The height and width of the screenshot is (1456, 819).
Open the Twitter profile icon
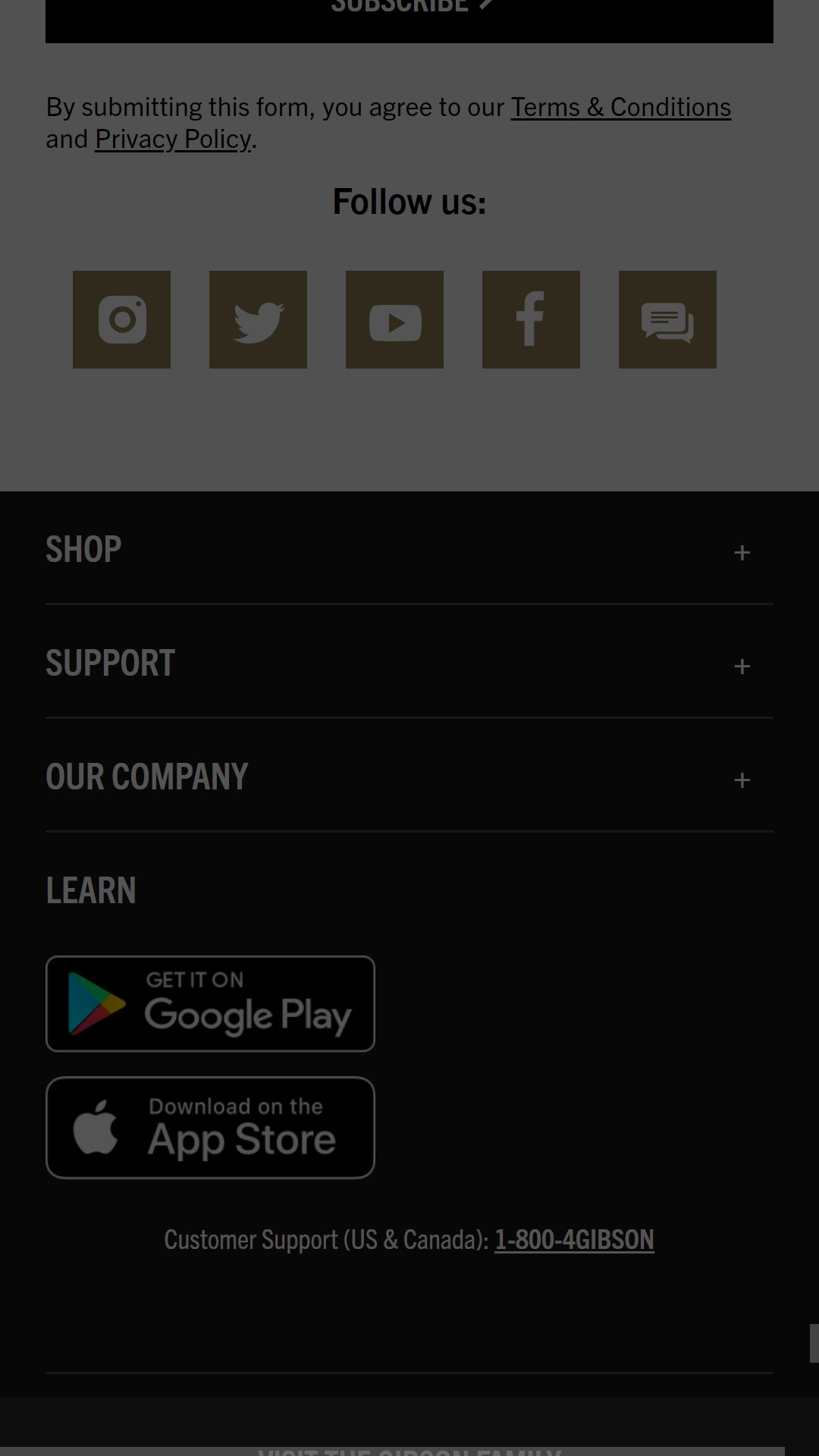[258, 319]
